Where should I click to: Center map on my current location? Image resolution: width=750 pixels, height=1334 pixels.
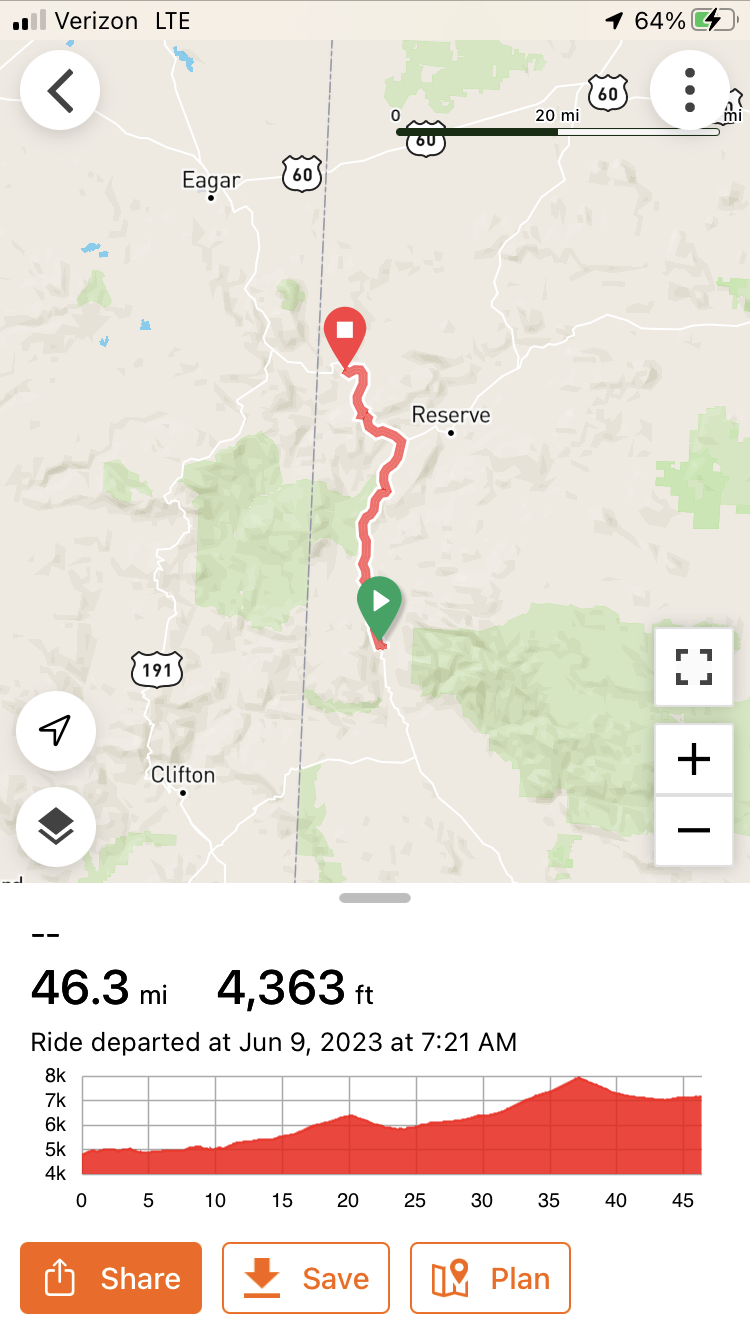pyautogui.click(x=56, y=731)
